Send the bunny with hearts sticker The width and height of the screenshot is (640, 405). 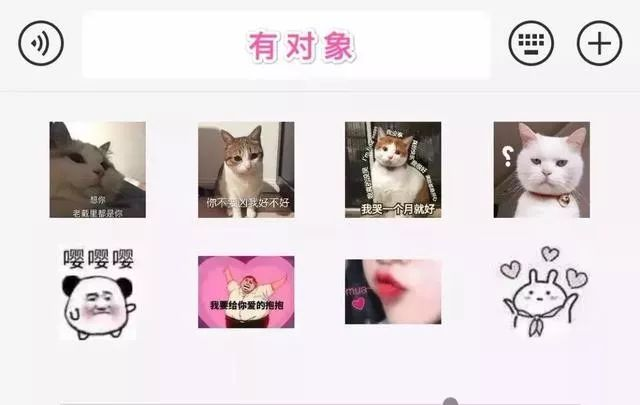click(541, 290)
